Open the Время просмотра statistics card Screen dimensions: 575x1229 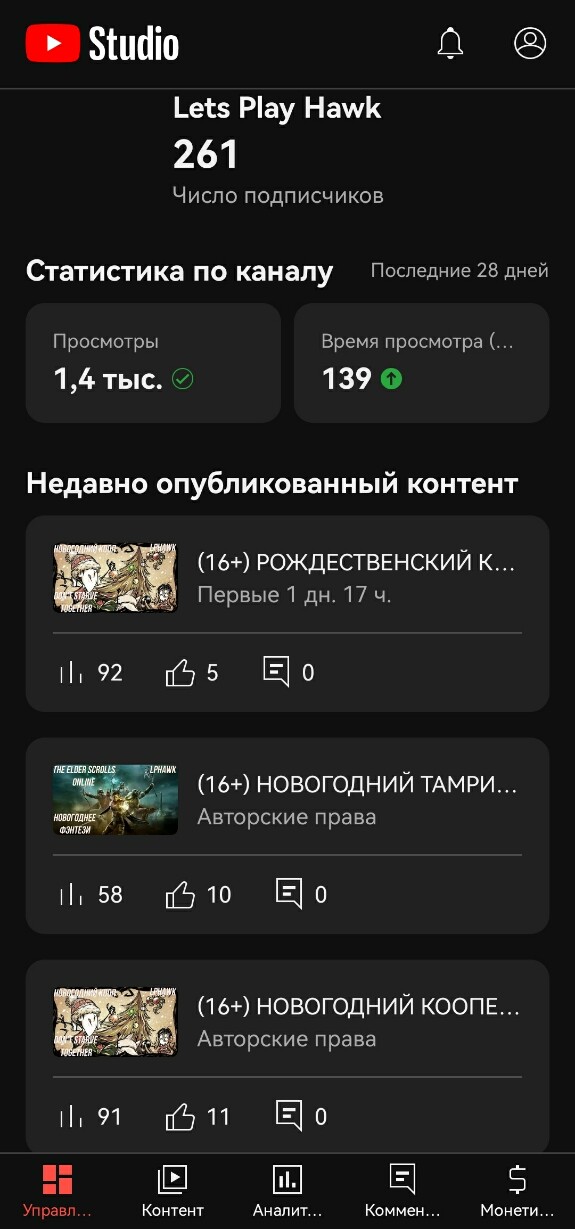[421, 363]
